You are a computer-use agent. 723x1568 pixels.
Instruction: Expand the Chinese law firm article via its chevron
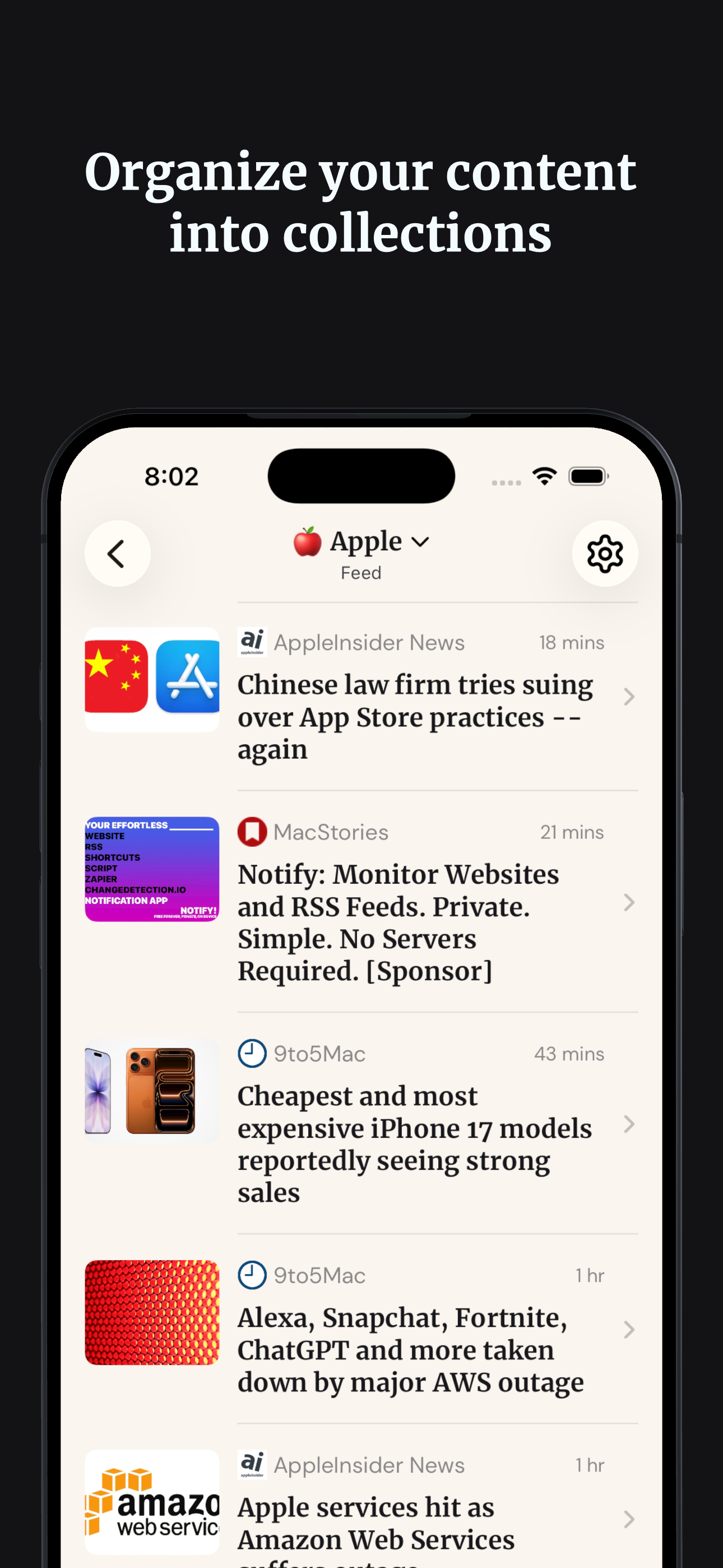pyautogui.click(x=628, y=697)
